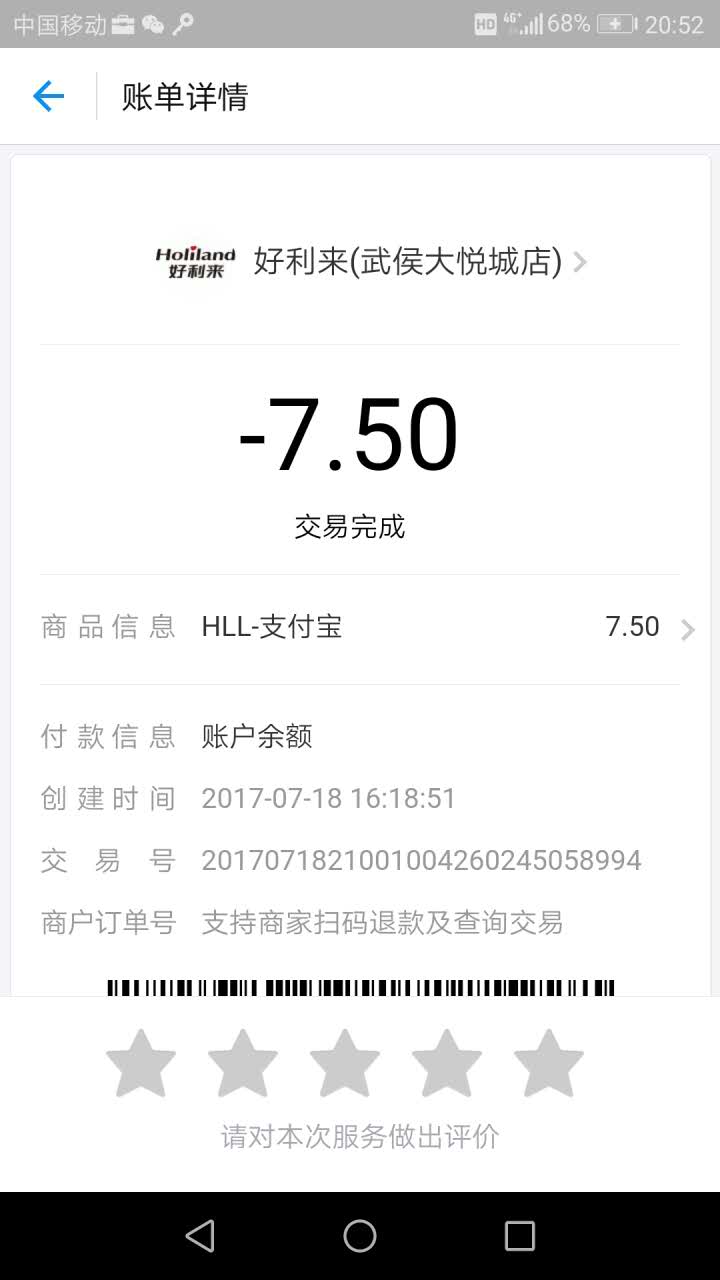Rate the service four stars
Screen dimensions: 720x1280
click(447, 1064)
